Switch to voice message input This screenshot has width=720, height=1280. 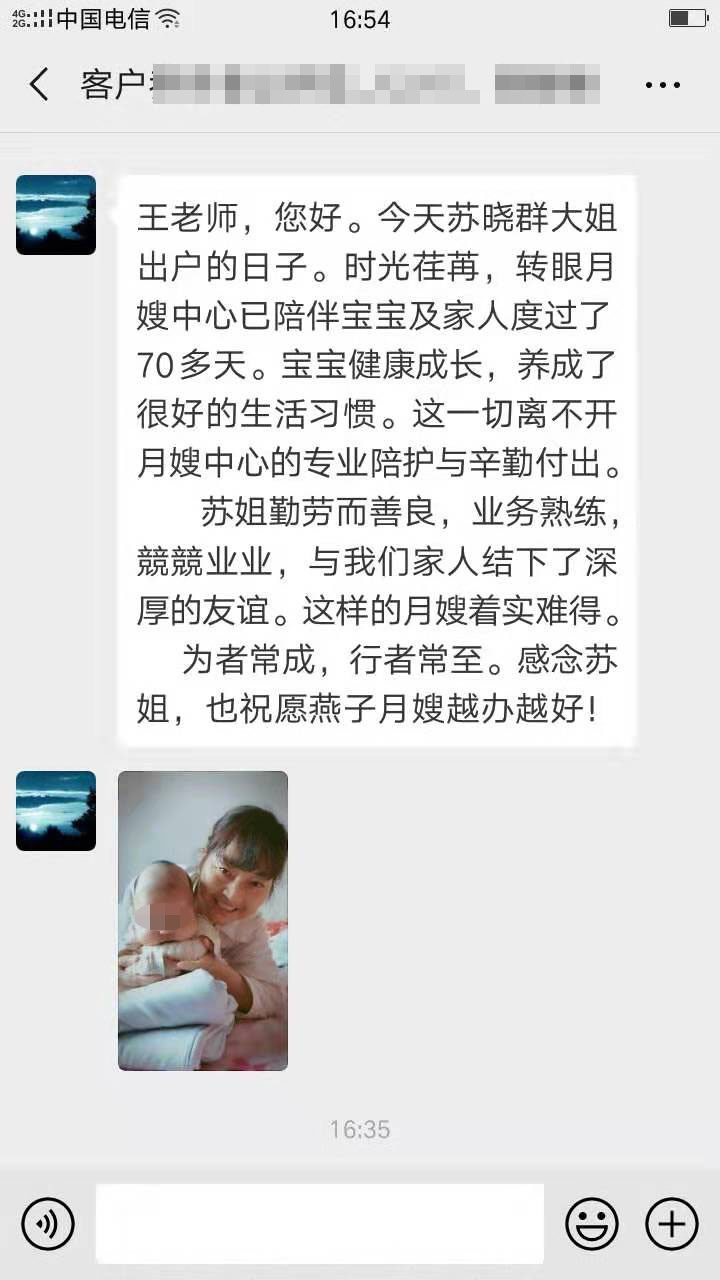pyautogui.click(x=48, y=1223)
